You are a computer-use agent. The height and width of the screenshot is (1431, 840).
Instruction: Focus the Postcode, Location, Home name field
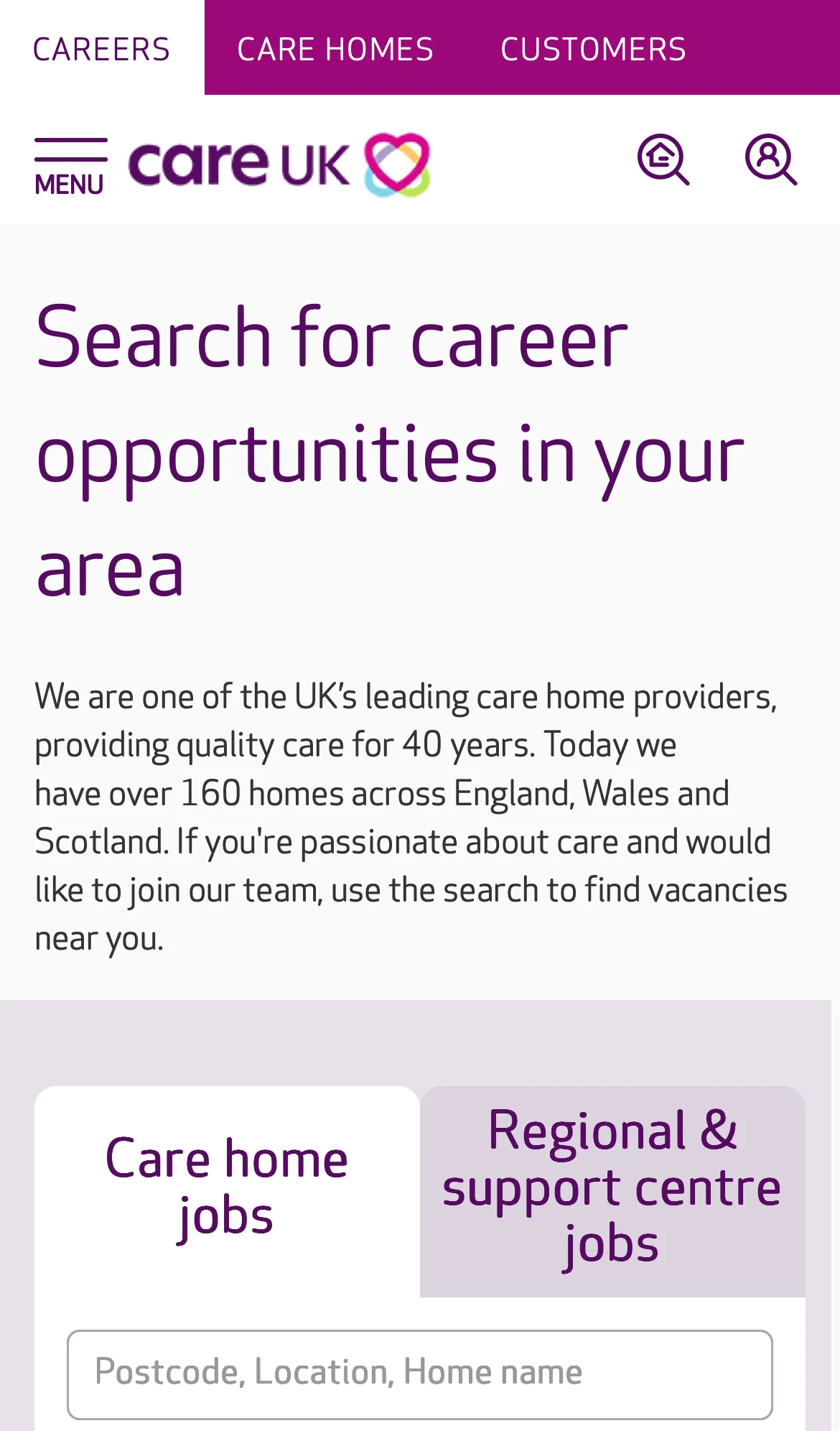(419, 1374)
